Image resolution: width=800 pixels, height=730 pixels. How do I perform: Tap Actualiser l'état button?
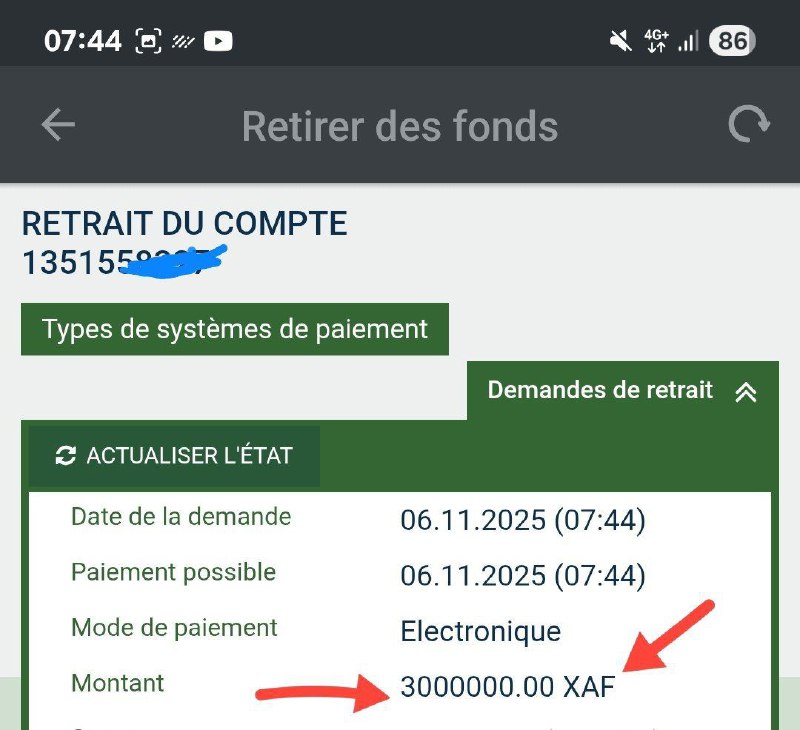[175, 456]
